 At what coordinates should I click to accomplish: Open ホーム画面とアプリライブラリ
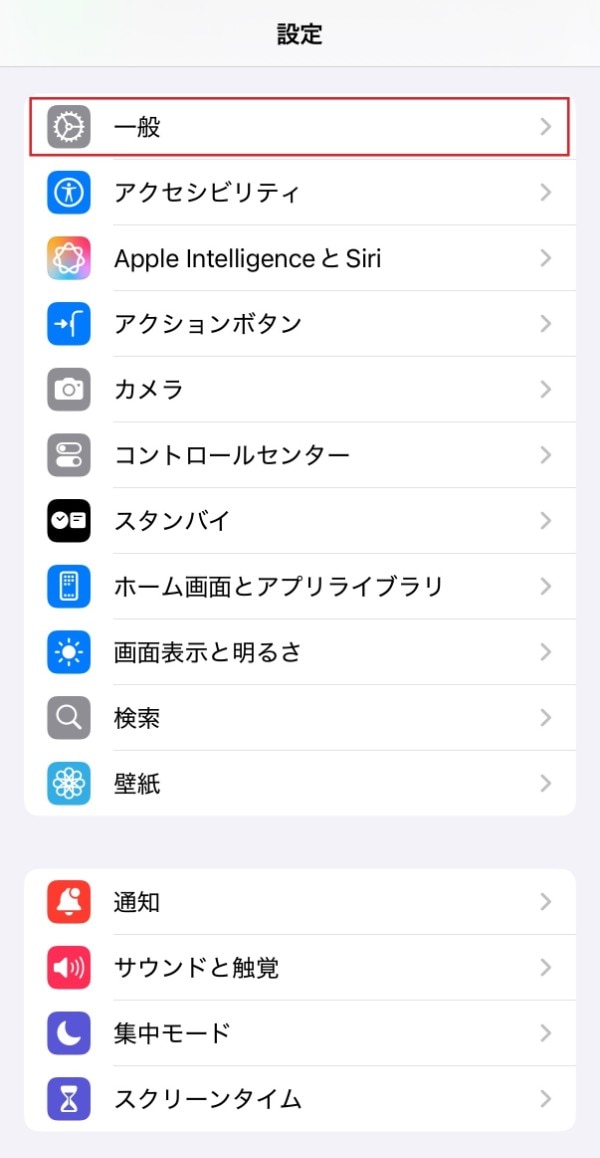tap(300, 586)
